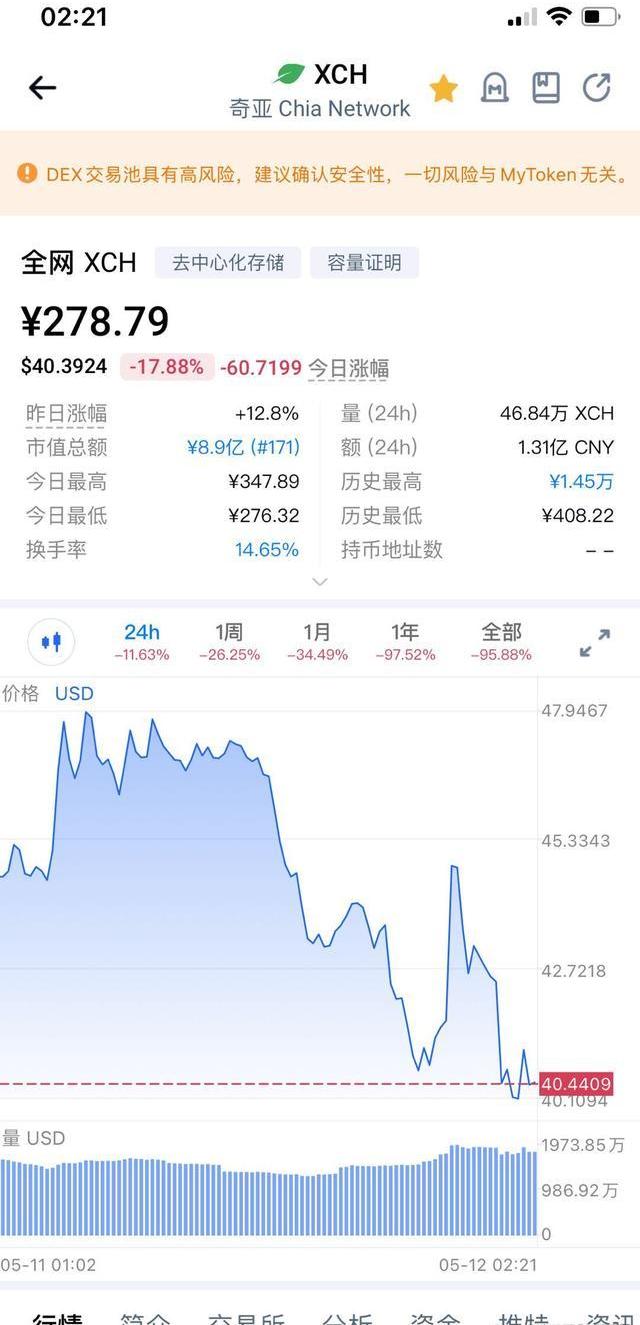Open the 容量证明 tag
Screen dimensions: 640x1325
pos(364,263)
